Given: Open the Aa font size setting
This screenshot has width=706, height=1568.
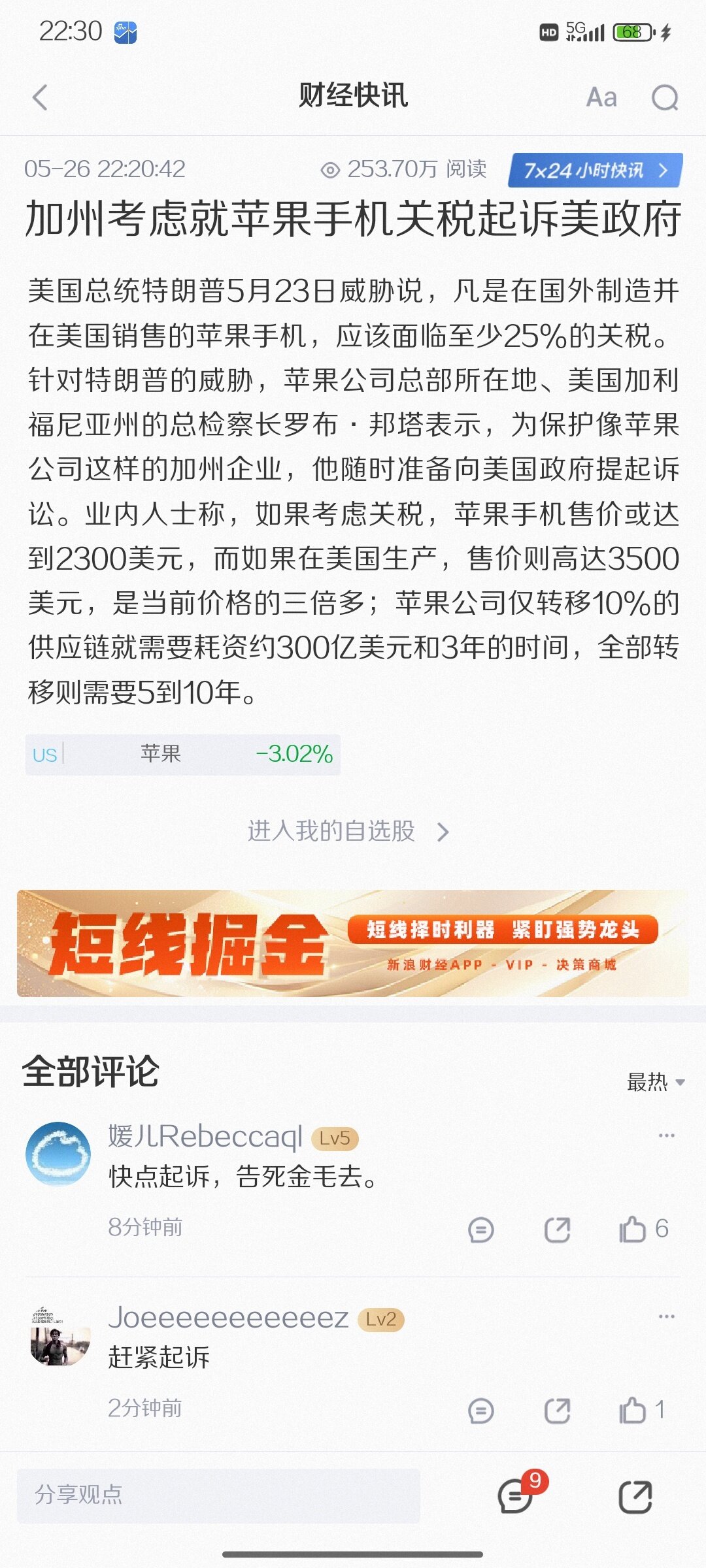Looking at the screenshot, I should point(601,98).
